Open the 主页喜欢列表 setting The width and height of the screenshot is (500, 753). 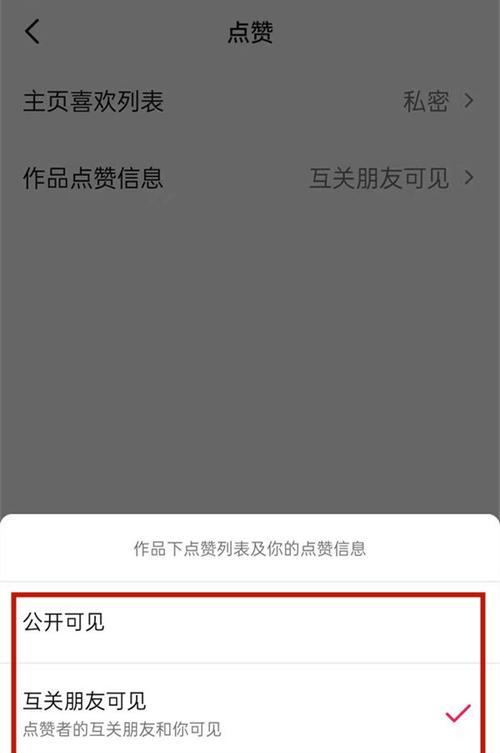pos(250,101)
